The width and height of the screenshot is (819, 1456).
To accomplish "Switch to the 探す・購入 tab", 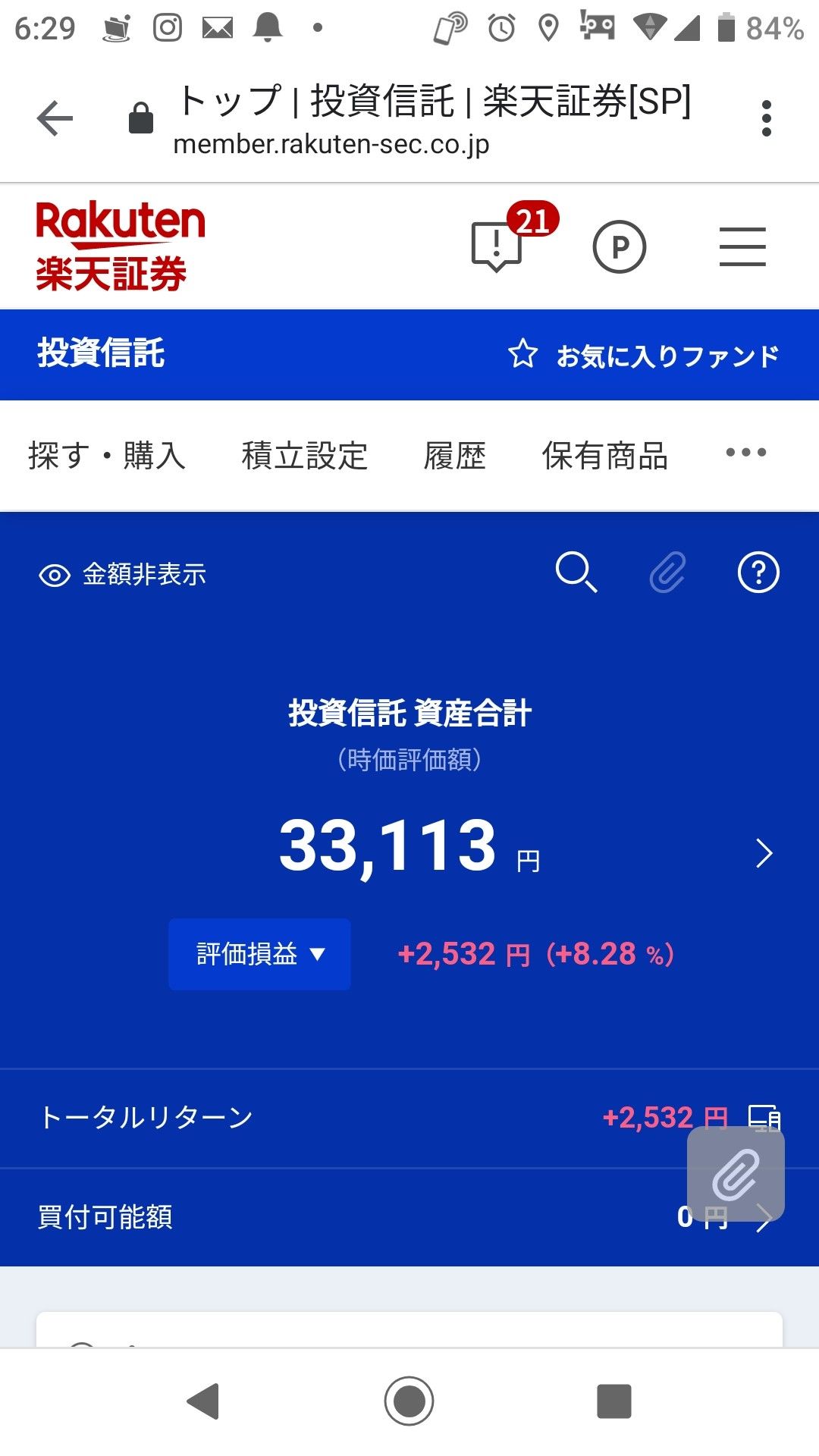I will (x=107, y=456).
